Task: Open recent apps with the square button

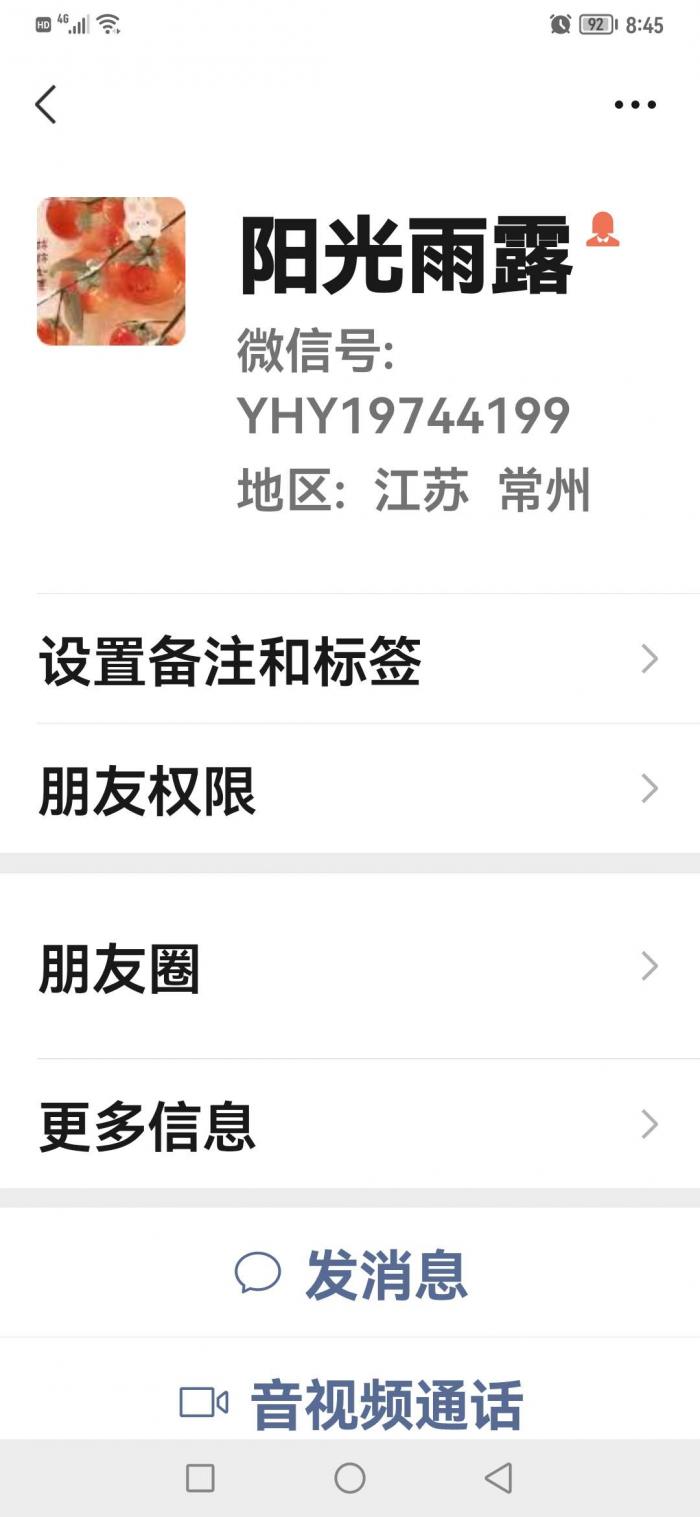Action: click(x=200, y=1478)
